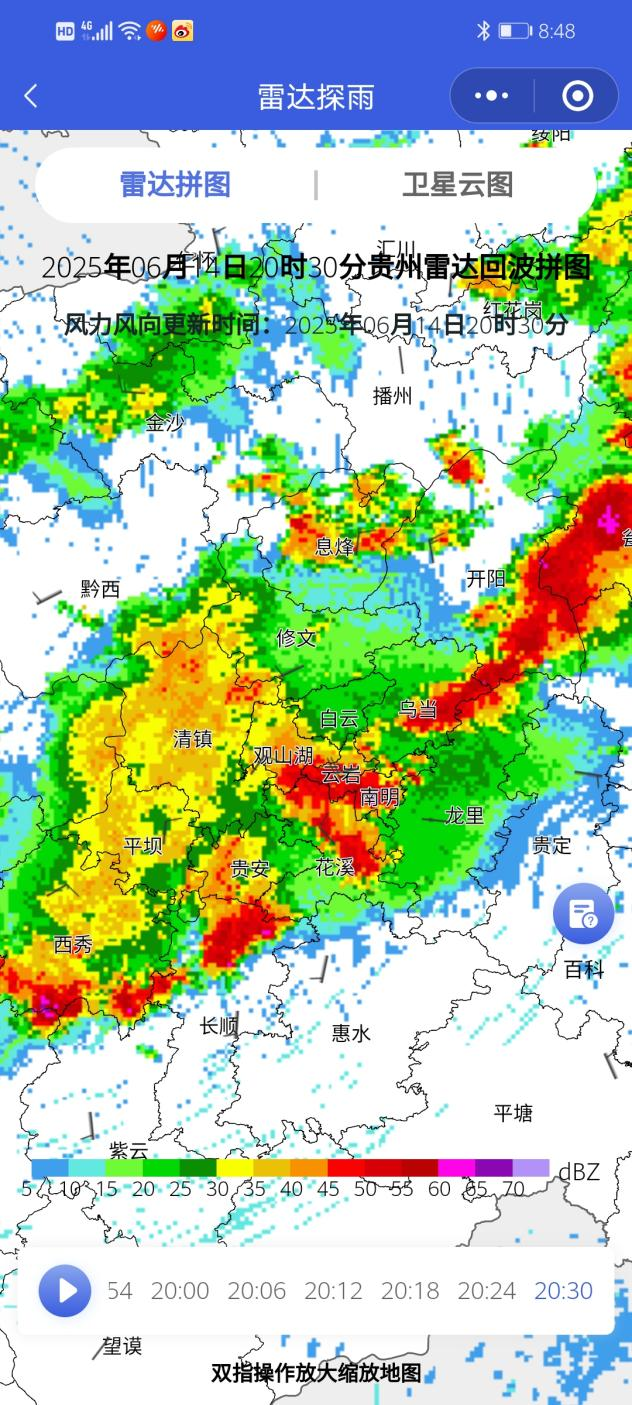Show the 20:18 radar frame
The width and height of the screenshot is (632, 1405).
click(410, 1291)
